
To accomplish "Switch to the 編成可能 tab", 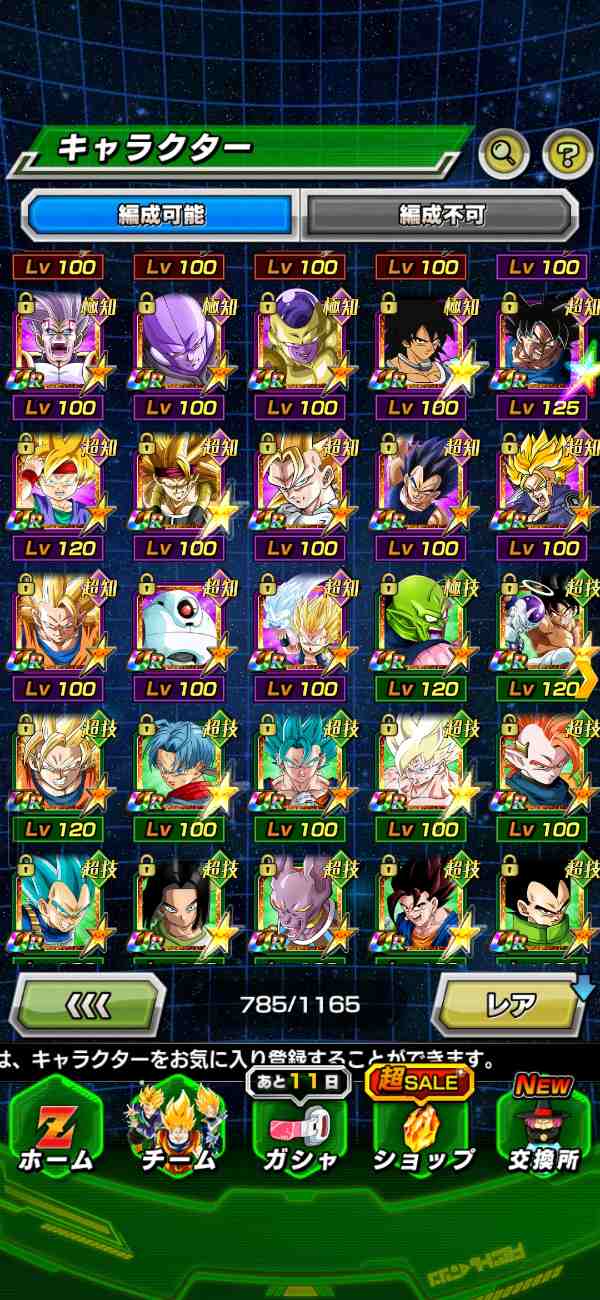I will [161, 214].
